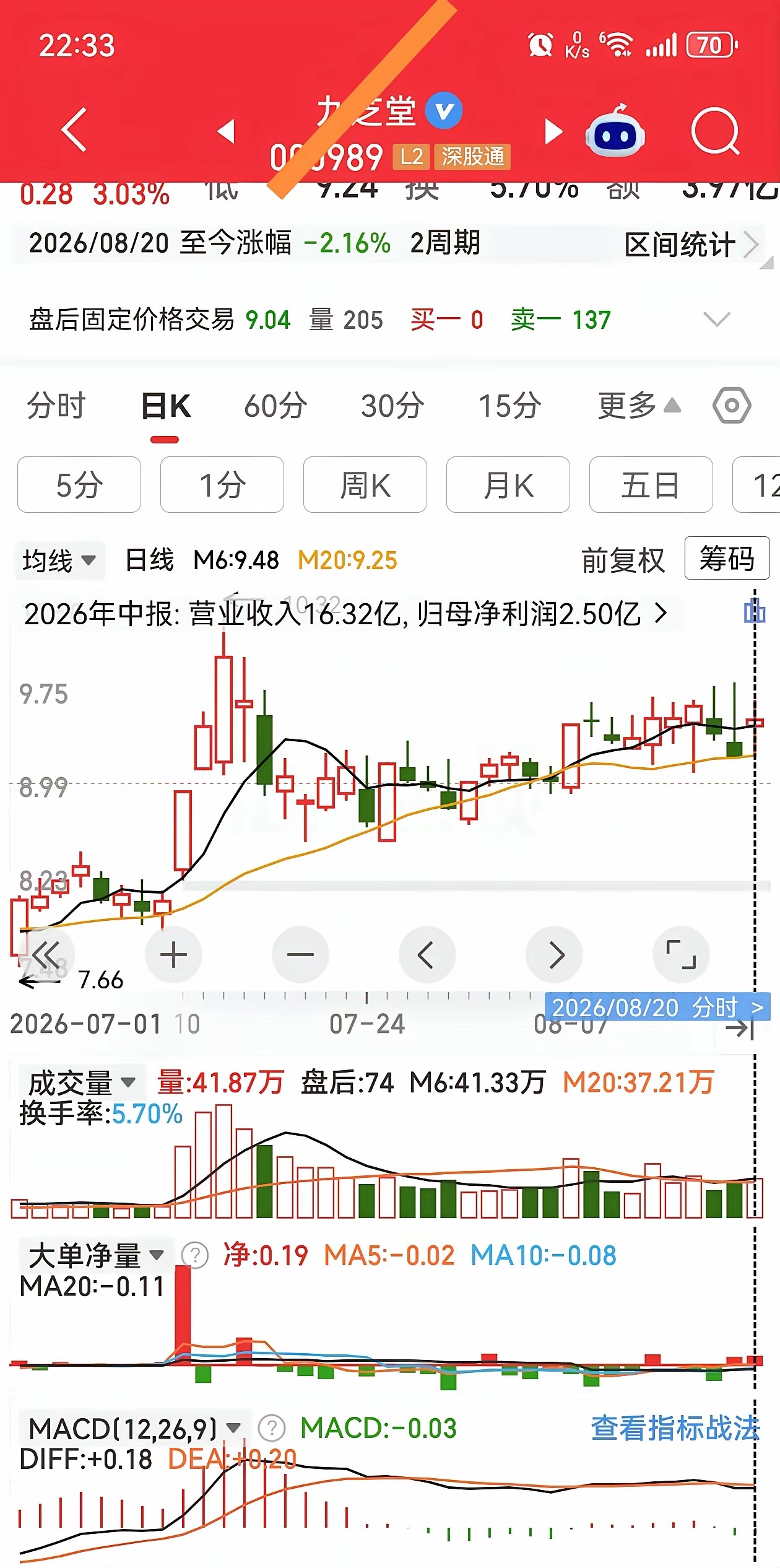Open the 均线 indicator dropdown
This screenshot has height=1568, width=780.
tap(60, 560)
